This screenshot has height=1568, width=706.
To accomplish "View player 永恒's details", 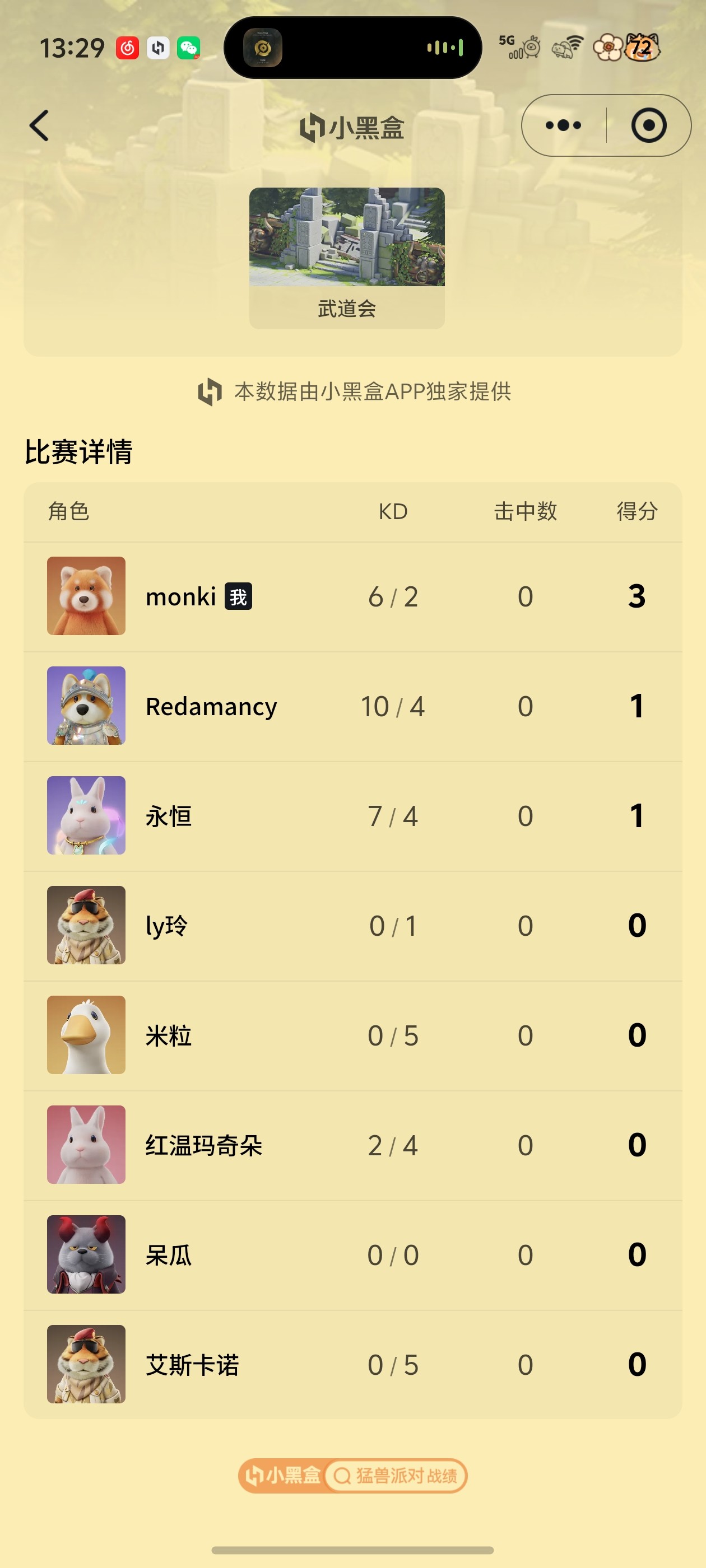I will pos(352,816).
